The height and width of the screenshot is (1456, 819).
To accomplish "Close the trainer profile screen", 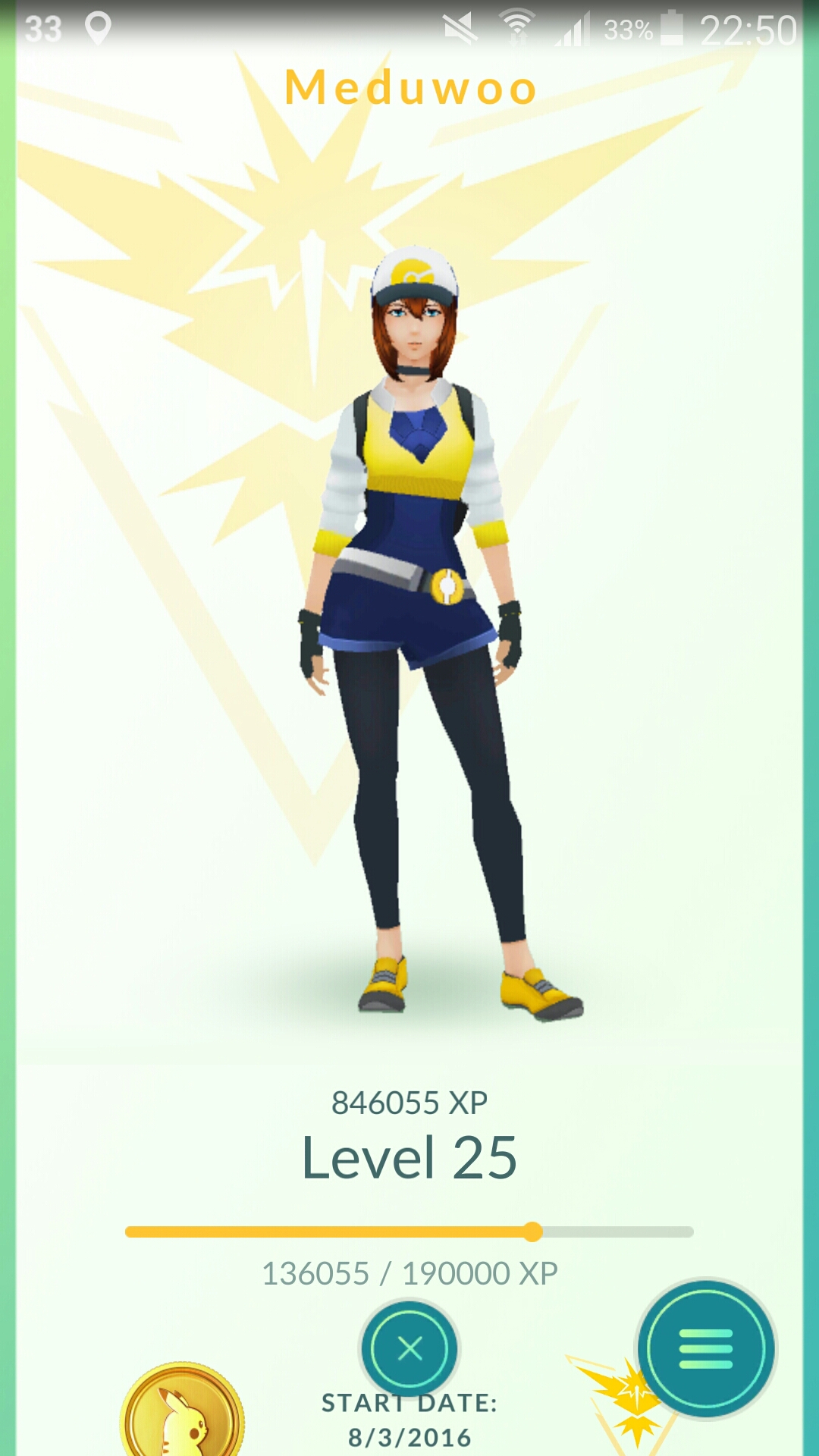I will click(x=409, y=1348).
